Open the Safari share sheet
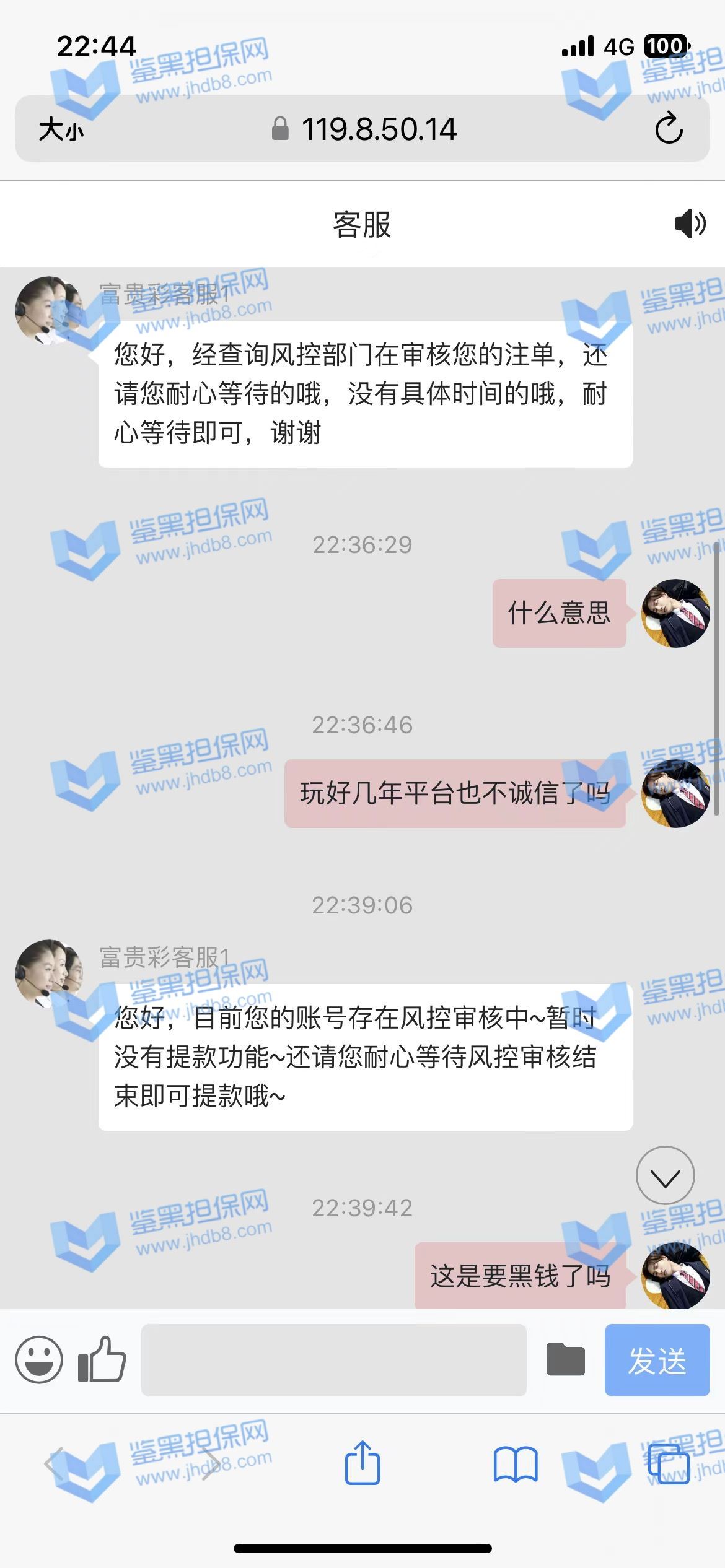The image size is (725, 1568). (x=362, y=1463)
